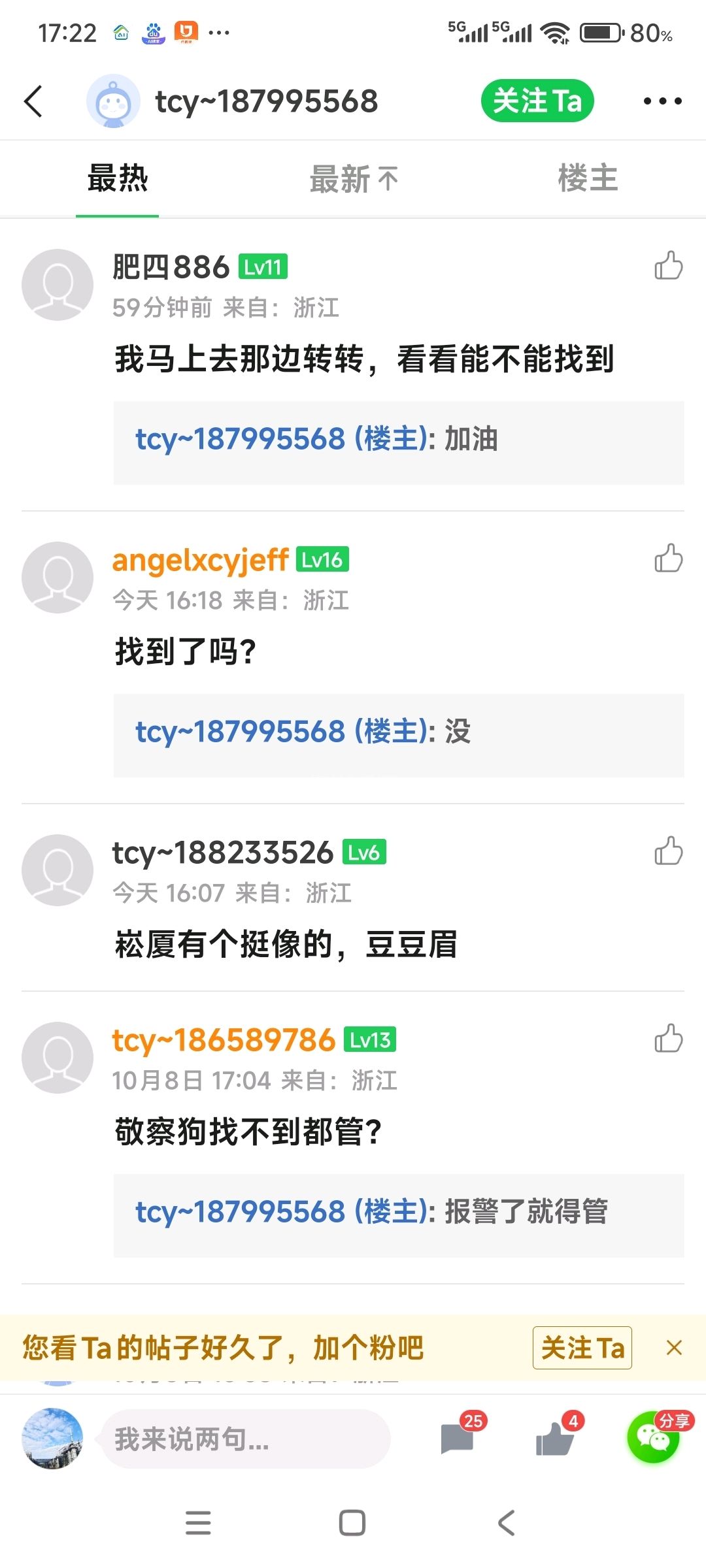Open the post author's avatar in header
The image size is (706, 1568).
click(113, 101)
